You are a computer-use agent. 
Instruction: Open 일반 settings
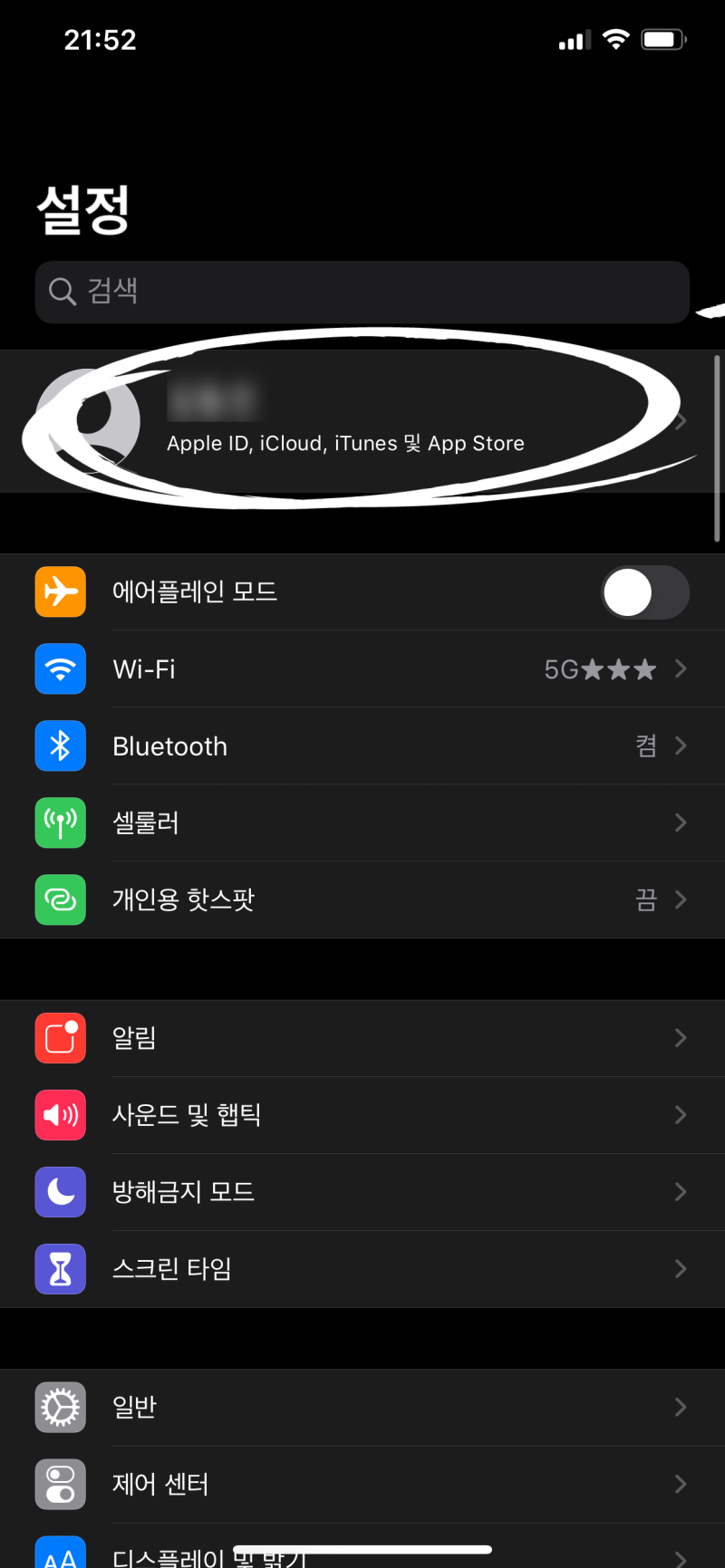tap(362, 1407)
